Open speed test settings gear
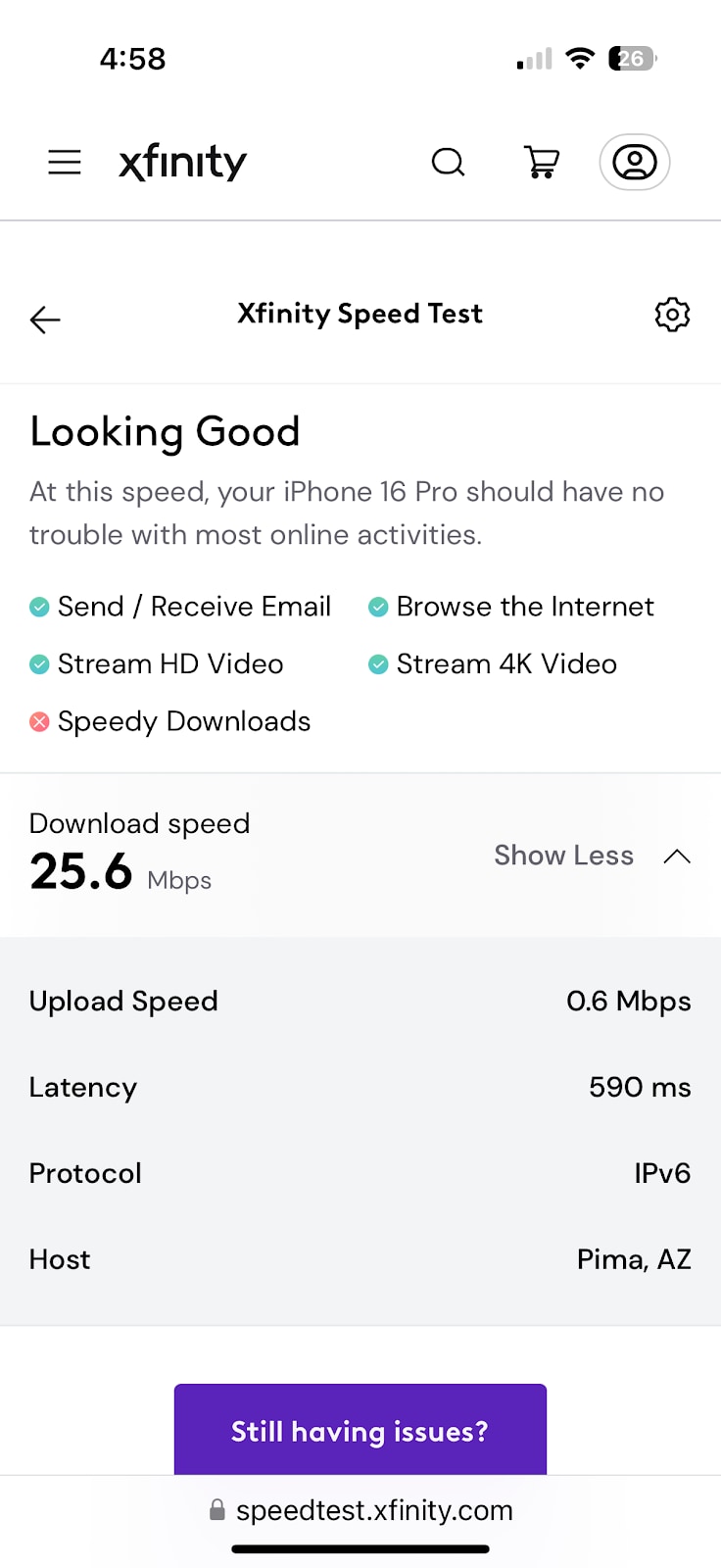The width and height of the screenshot is (721, 1568). coord(672,315)
